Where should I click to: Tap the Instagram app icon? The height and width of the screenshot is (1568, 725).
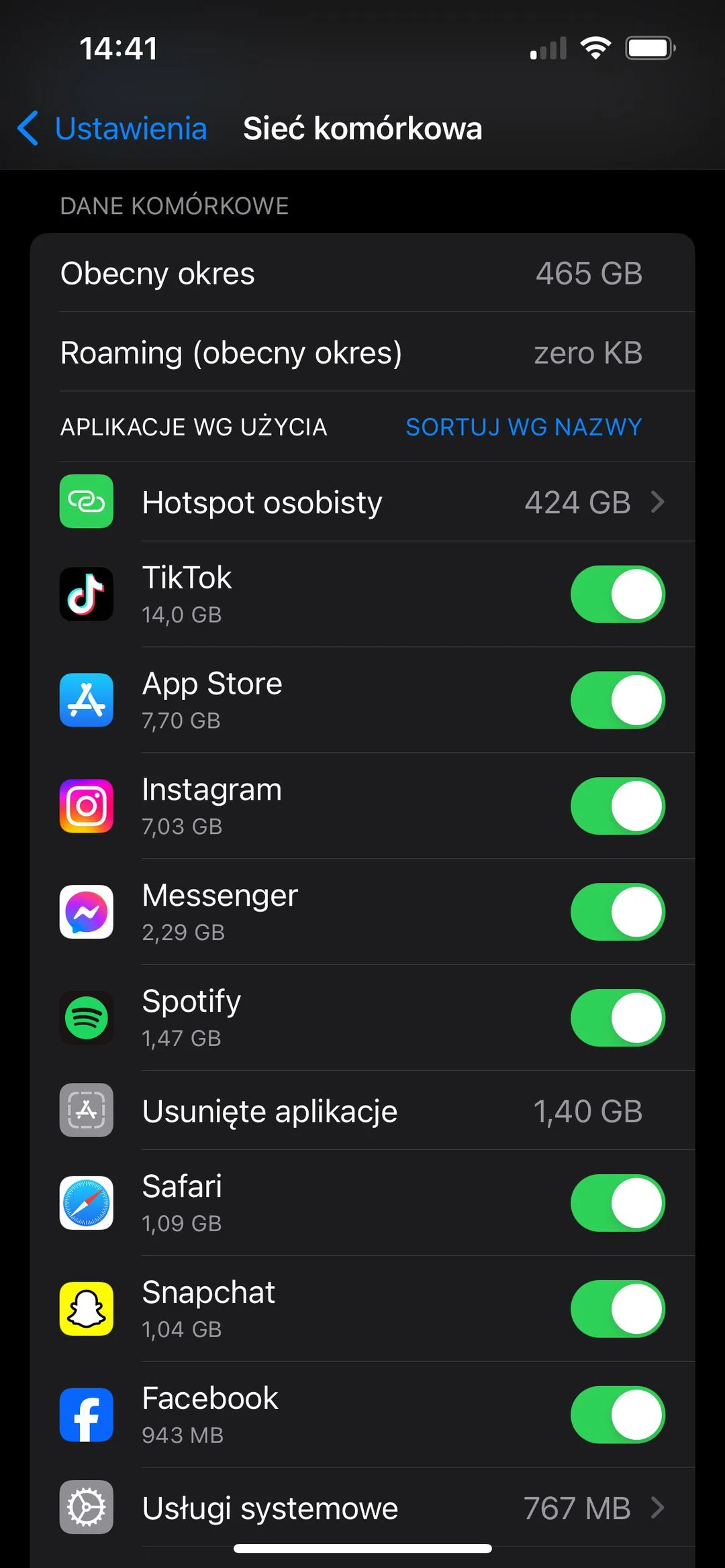tap(87, 806)
